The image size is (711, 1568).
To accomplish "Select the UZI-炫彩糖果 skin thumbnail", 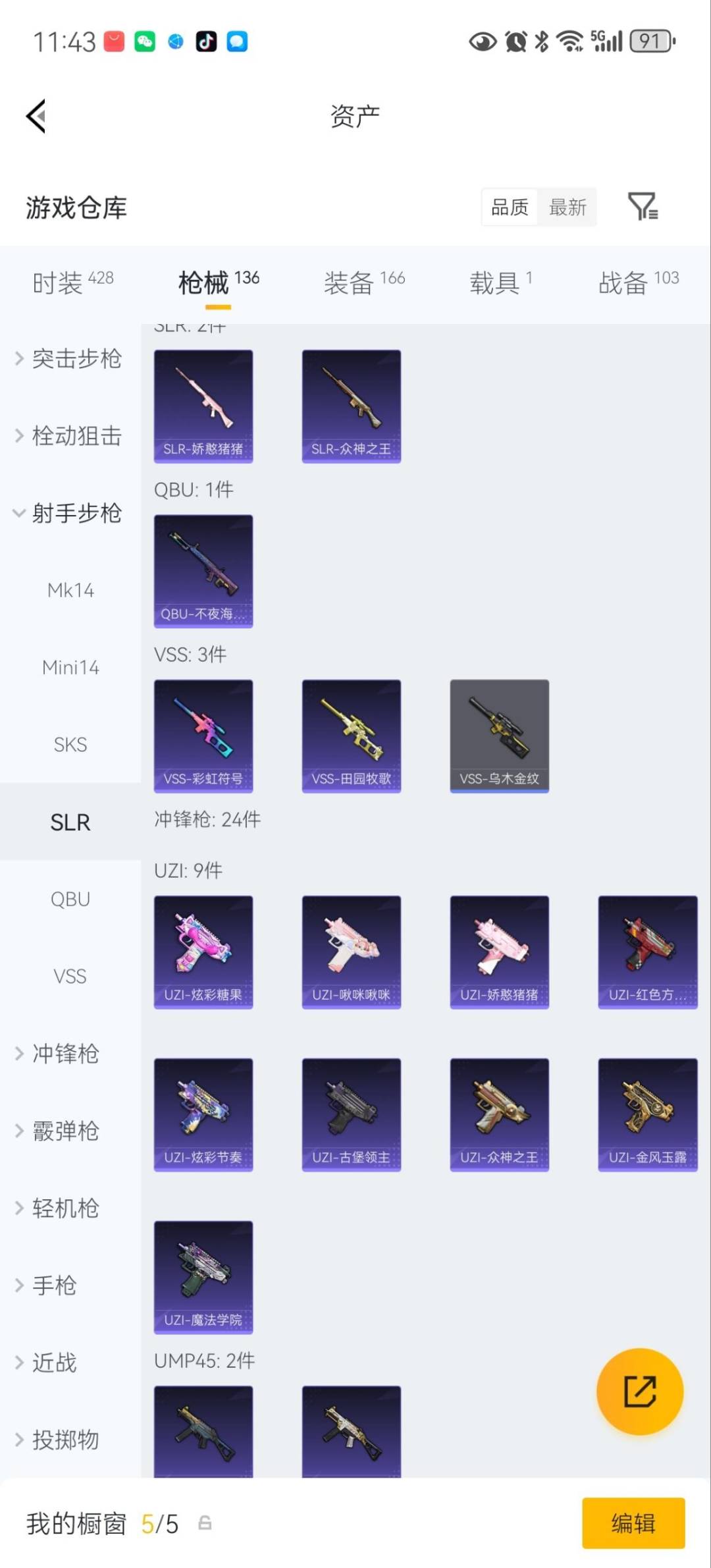I will click(203, 951).
